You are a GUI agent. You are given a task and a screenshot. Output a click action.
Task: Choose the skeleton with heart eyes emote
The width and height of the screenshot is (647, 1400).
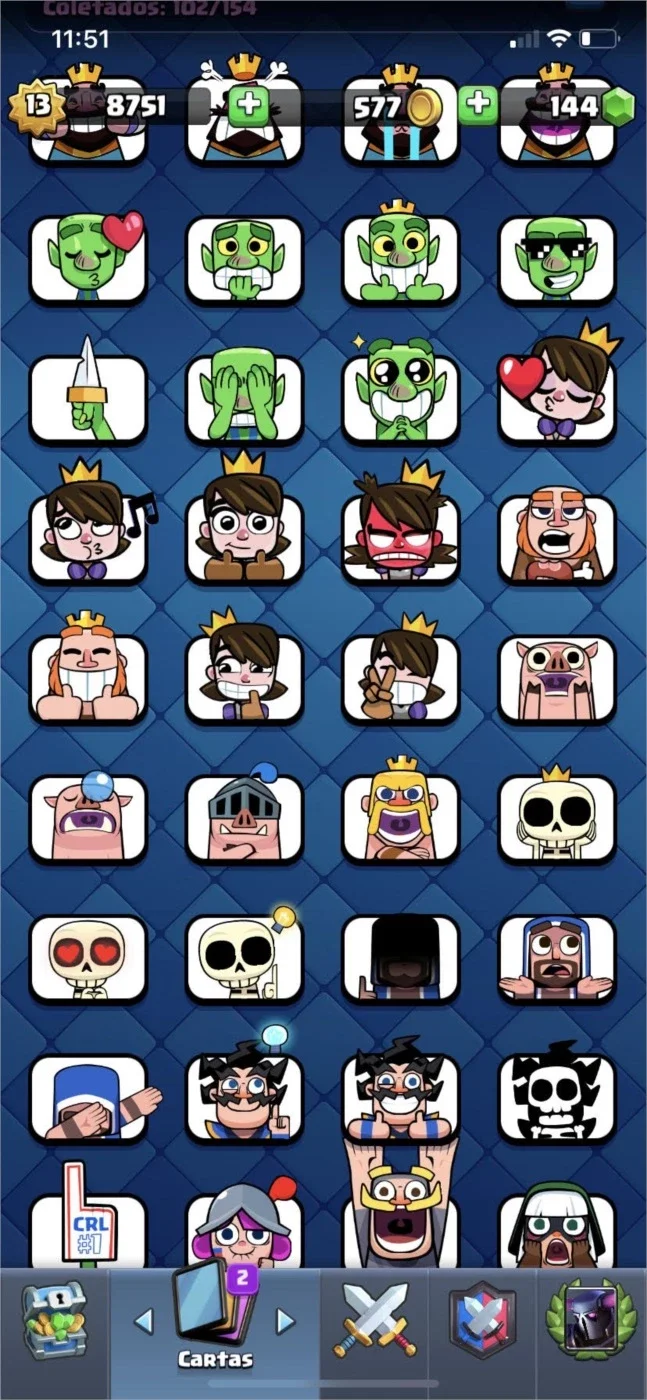[x=88, y=959]
